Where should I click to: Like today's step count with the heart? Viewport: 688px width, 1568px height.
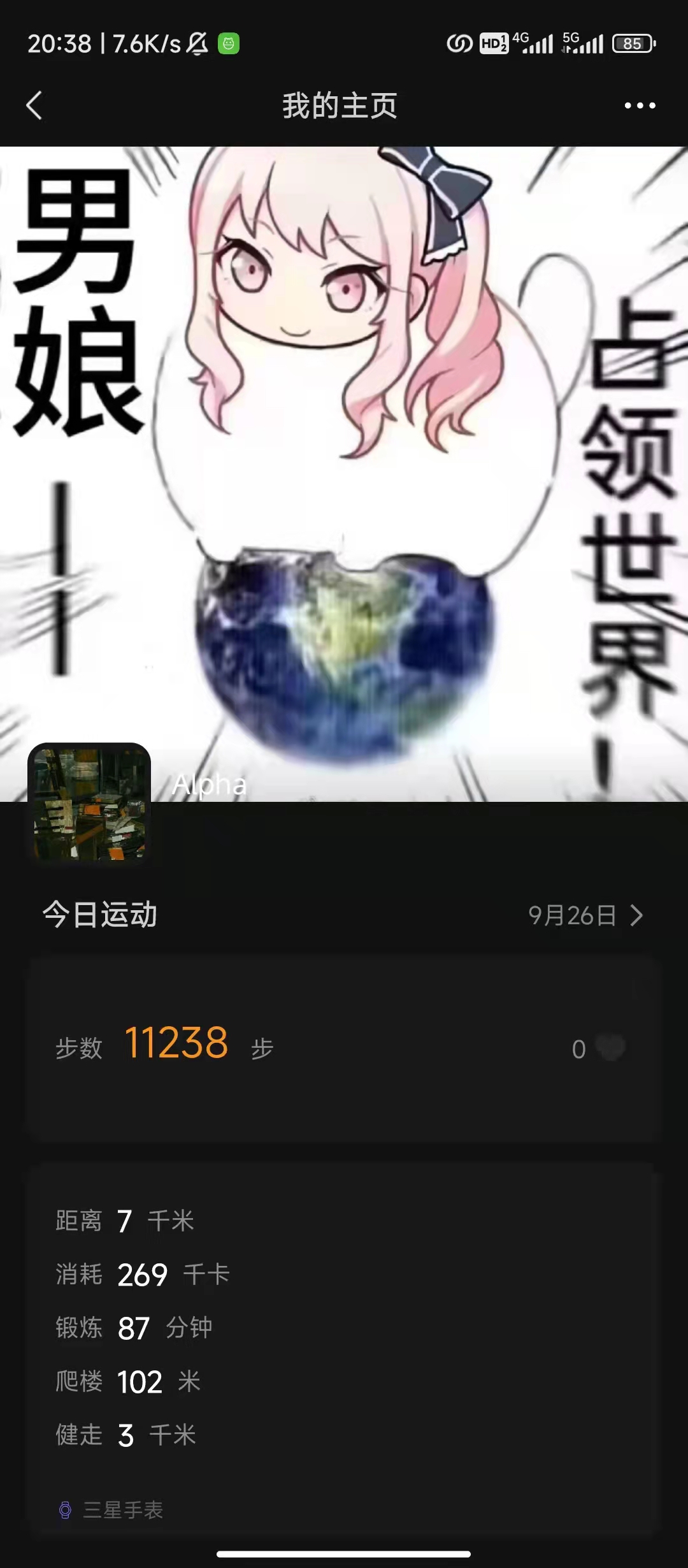tap(610, 1048)
